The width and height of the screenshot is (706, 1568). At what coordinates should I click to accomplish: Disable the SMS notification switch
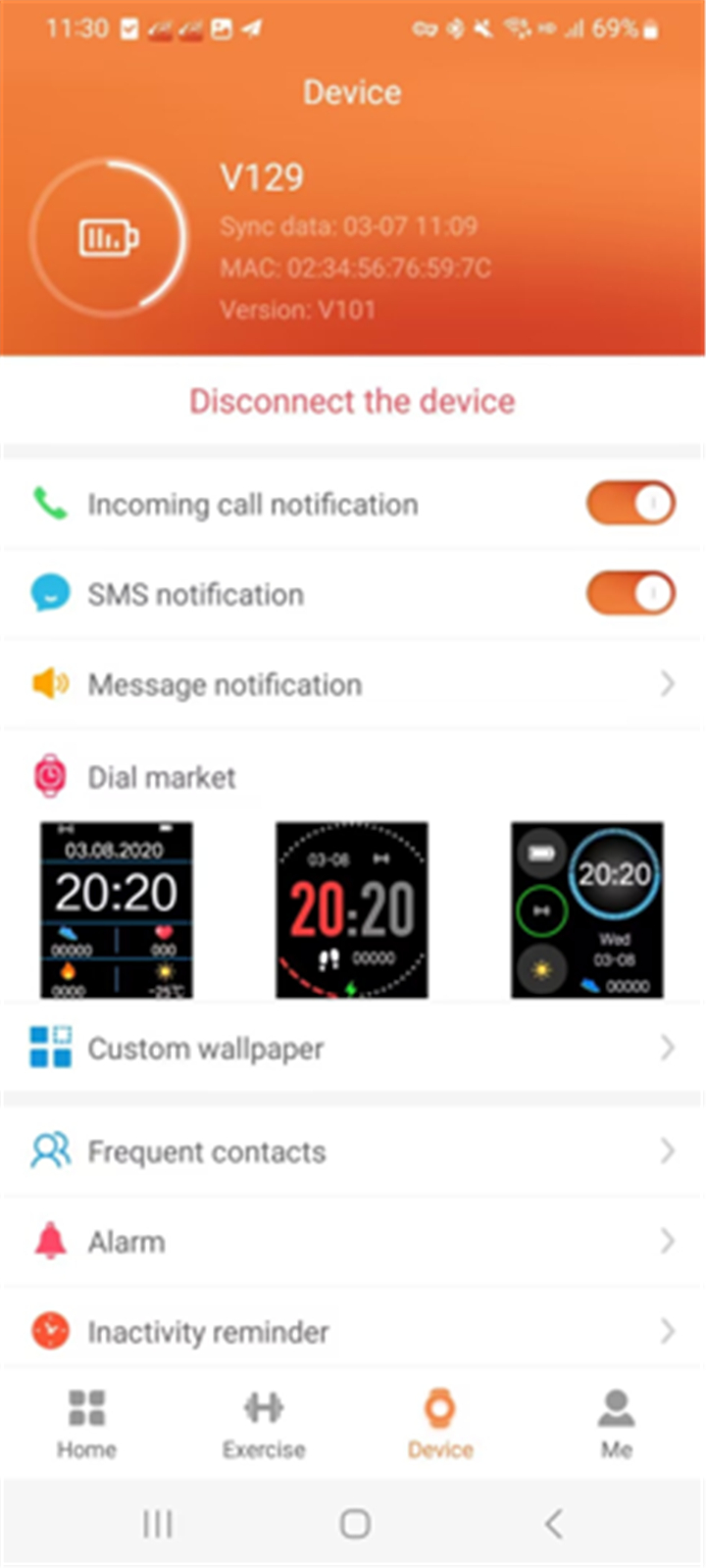tap(630, 594)
